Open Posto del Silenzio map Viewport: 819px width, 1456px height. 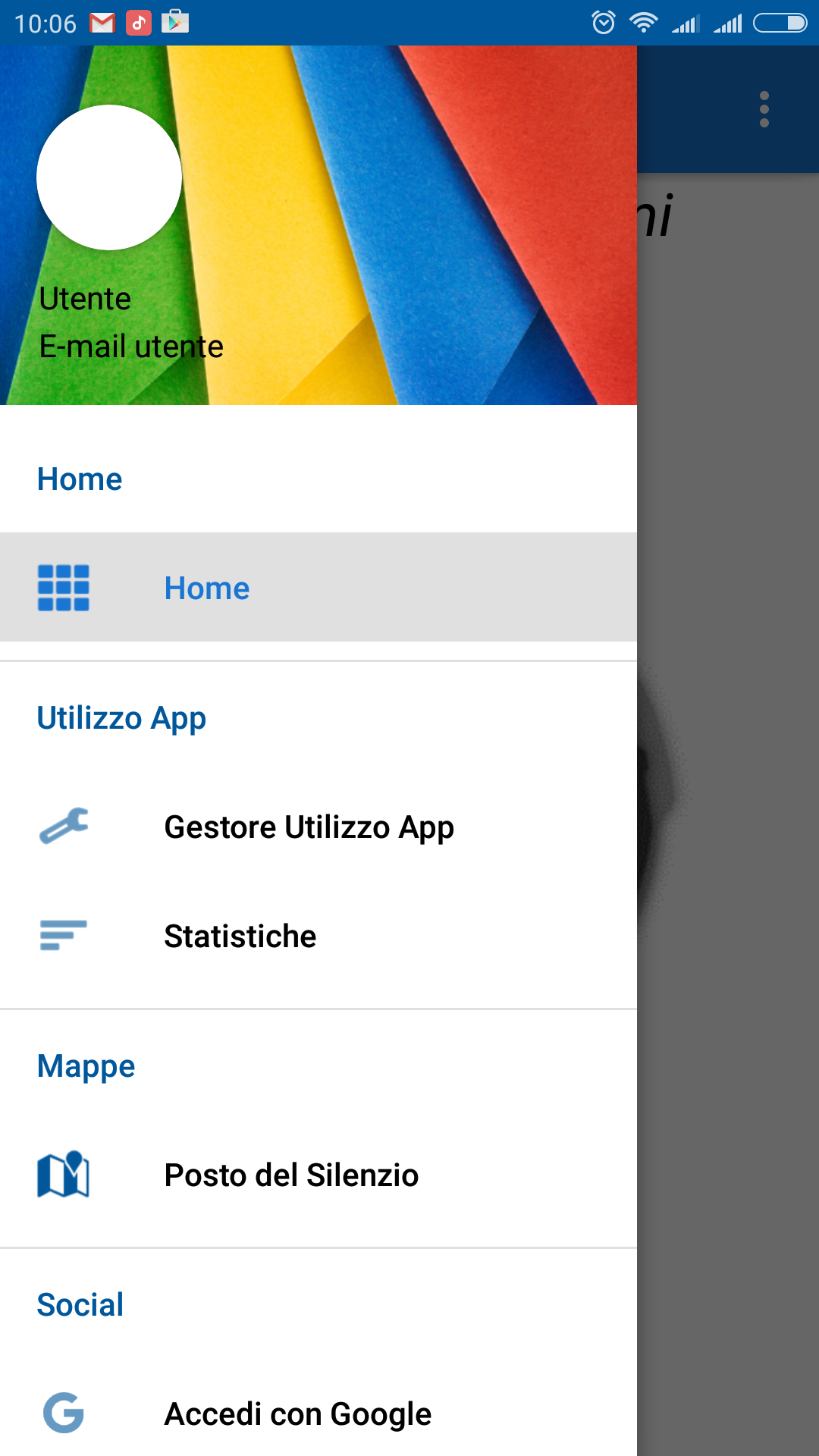click(x=318, y=1175)
